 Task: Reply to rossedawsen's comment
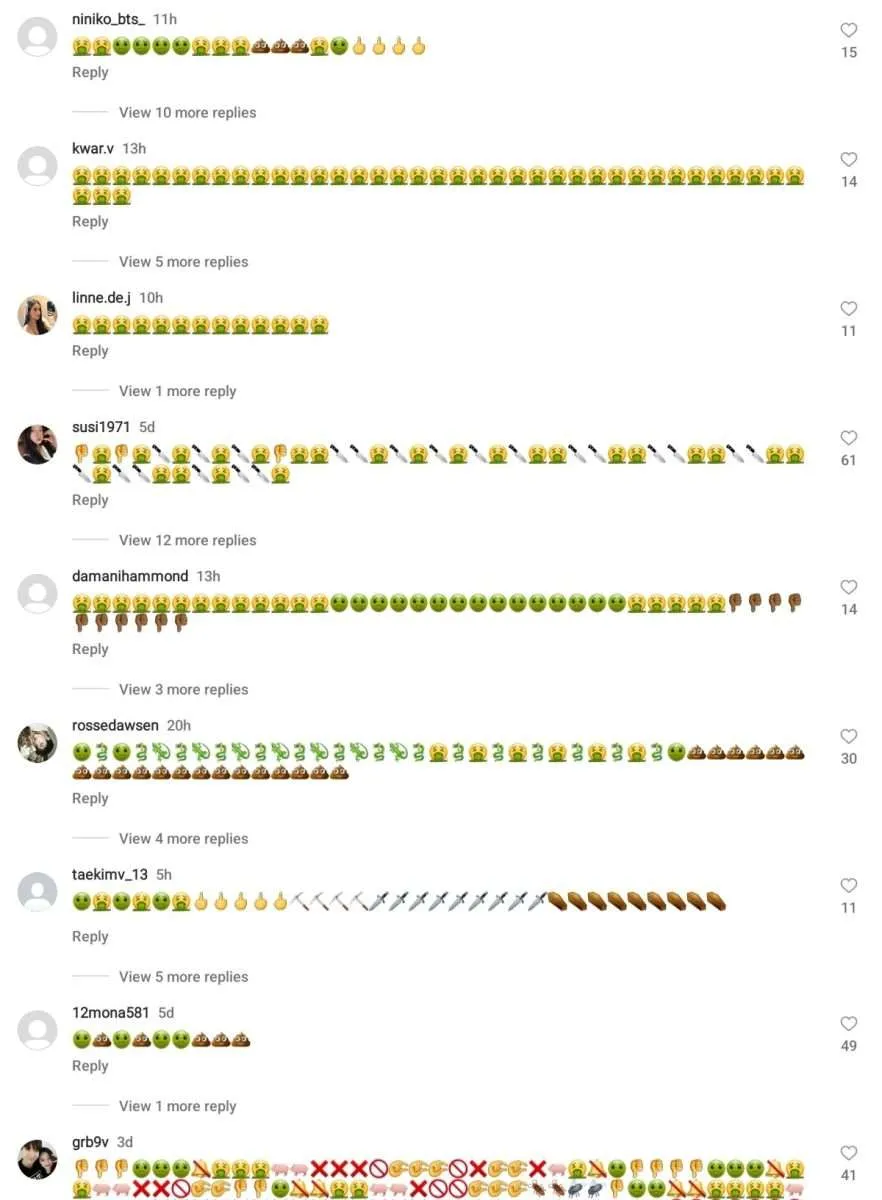pyautogui.click(x=90, y=799)
